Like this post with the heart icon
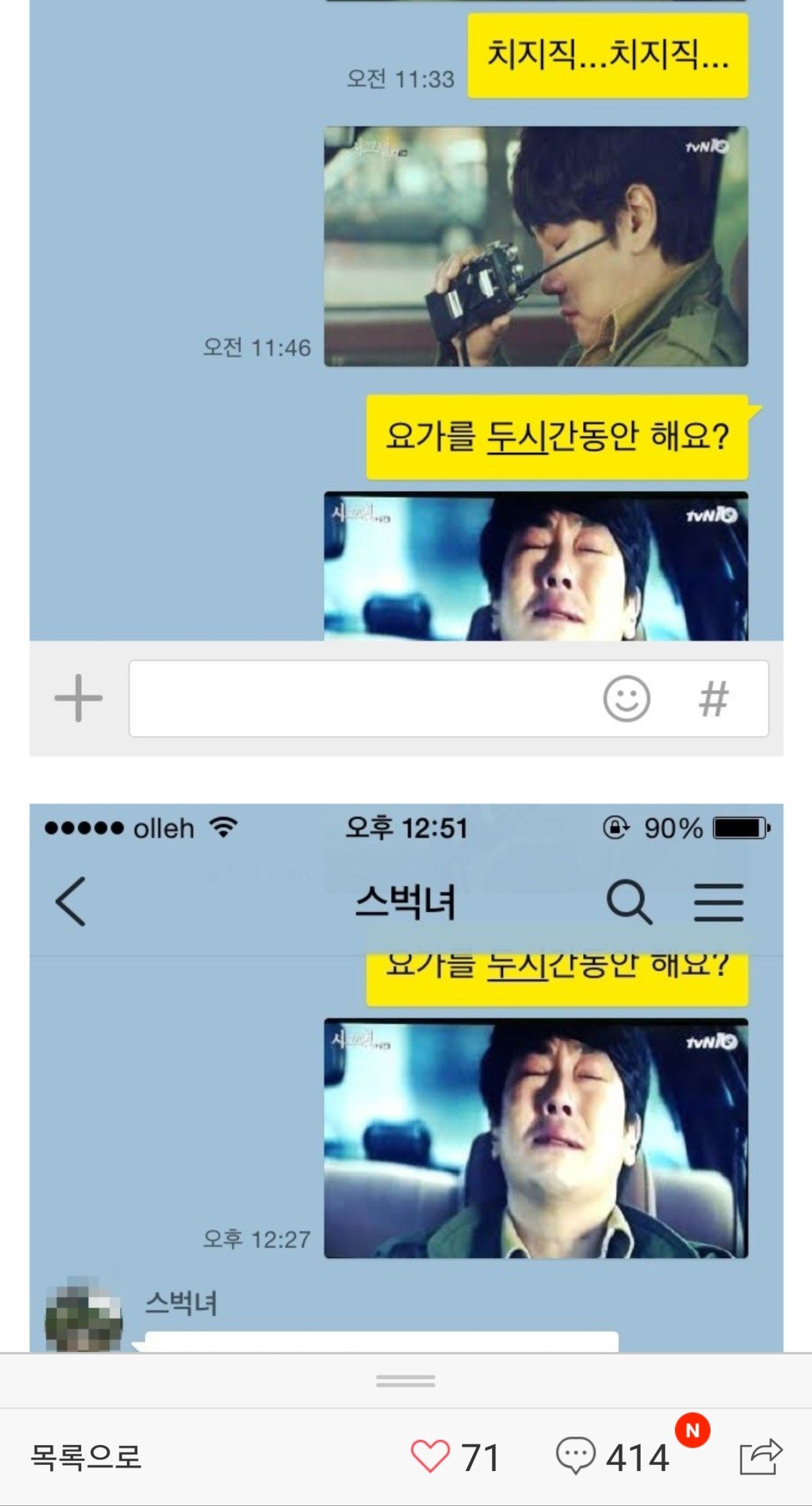Viewport: 812px width, 1506px height. click(x=431, y=1457)
